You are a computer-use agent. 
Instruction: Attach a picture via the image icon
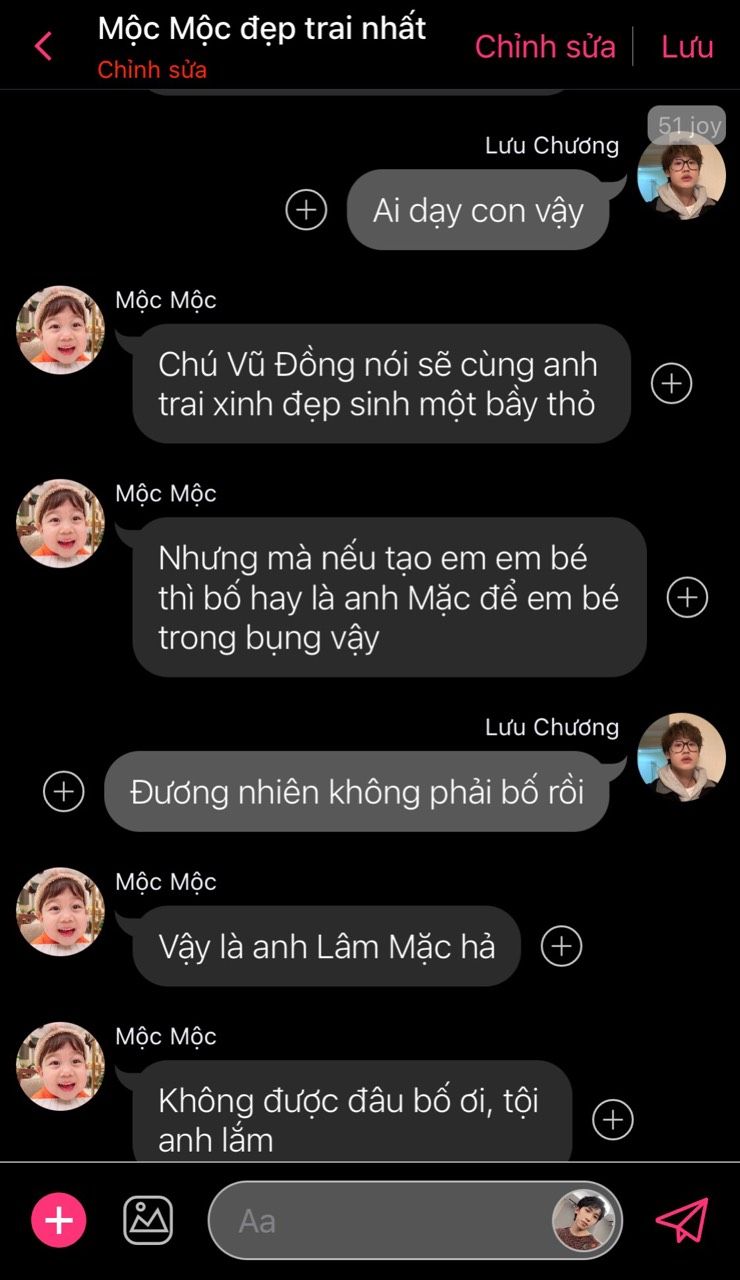pos(148,1220)
